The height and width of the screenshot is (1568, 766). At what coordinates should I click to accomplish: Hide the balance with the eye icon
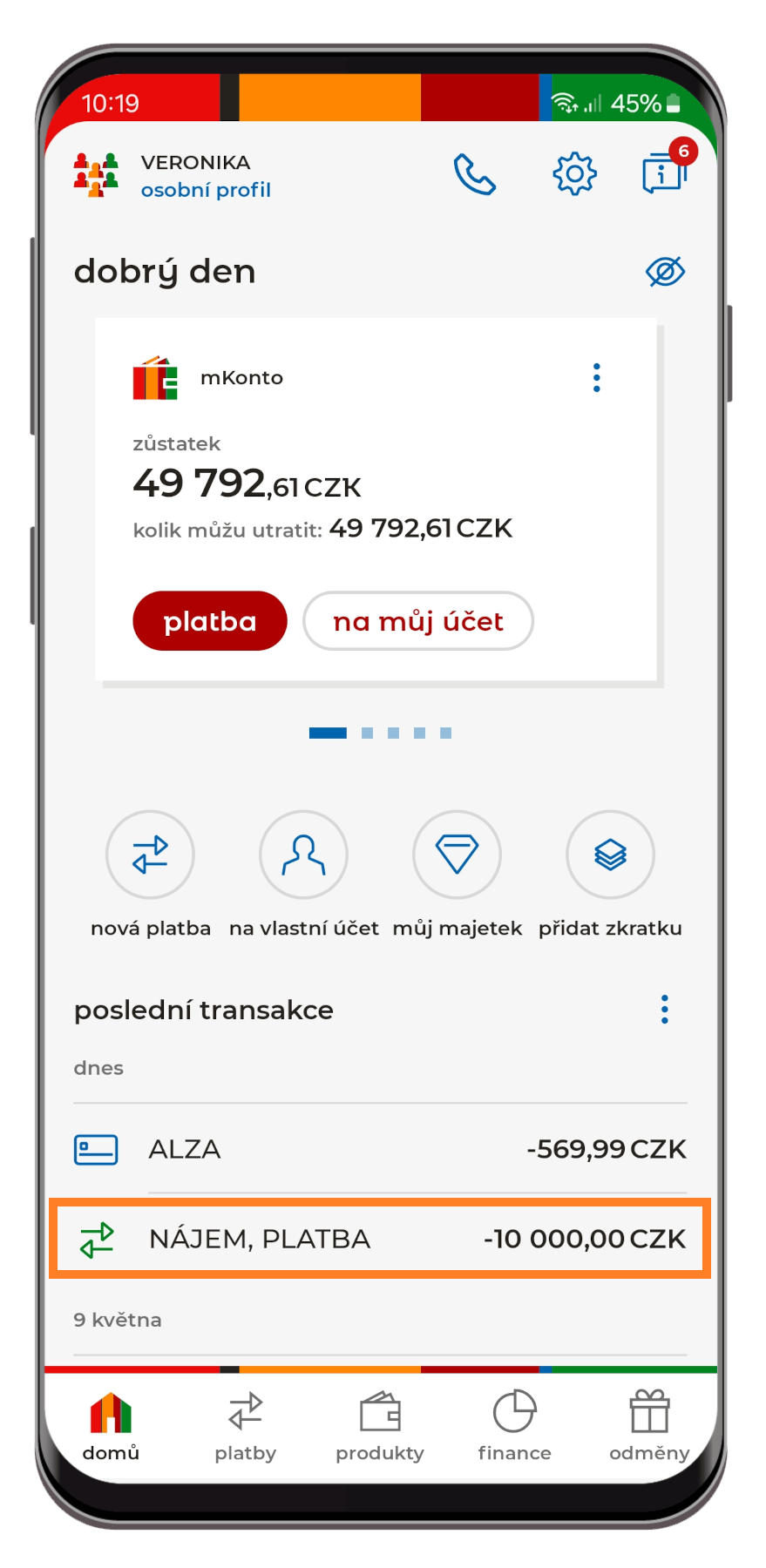pyautogui.click(x=665, y=272)
